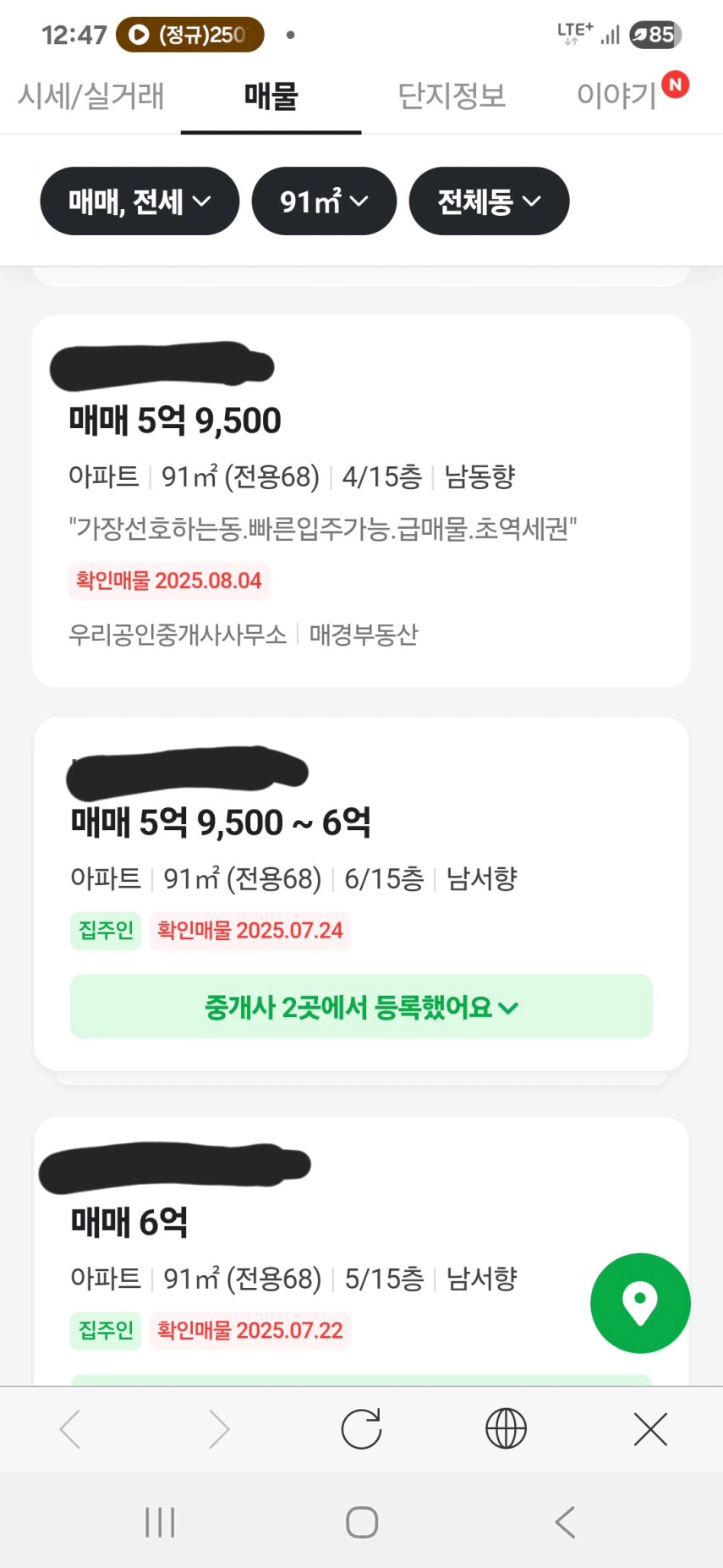Reload the page
Screen dimensions: 723x1568
(361, 1429)
